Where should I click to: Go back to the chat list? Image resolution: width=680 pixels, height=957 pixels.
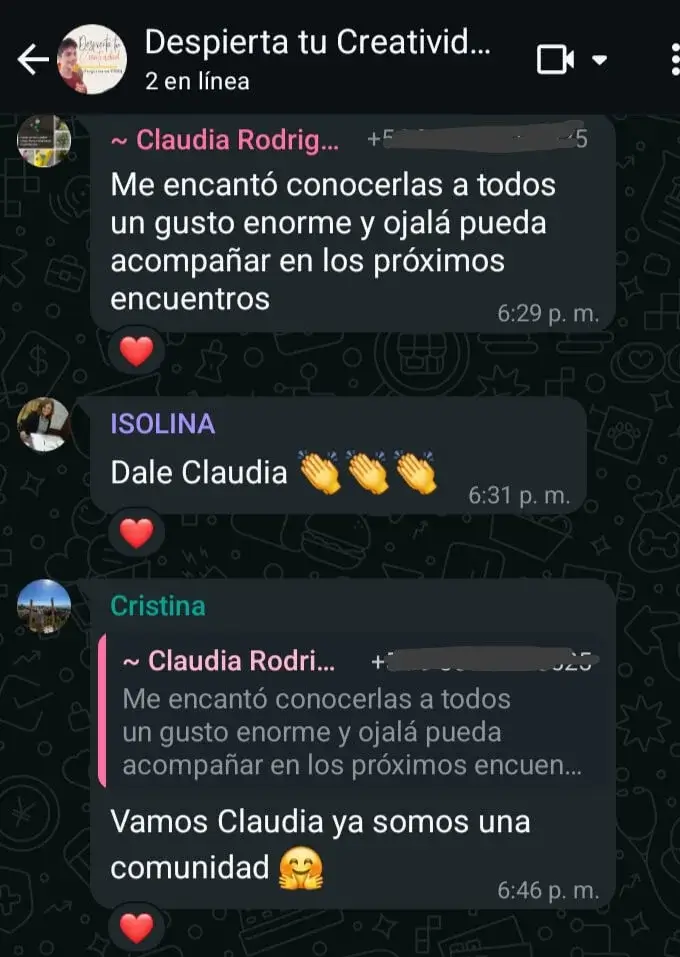(x=31, y=60)
